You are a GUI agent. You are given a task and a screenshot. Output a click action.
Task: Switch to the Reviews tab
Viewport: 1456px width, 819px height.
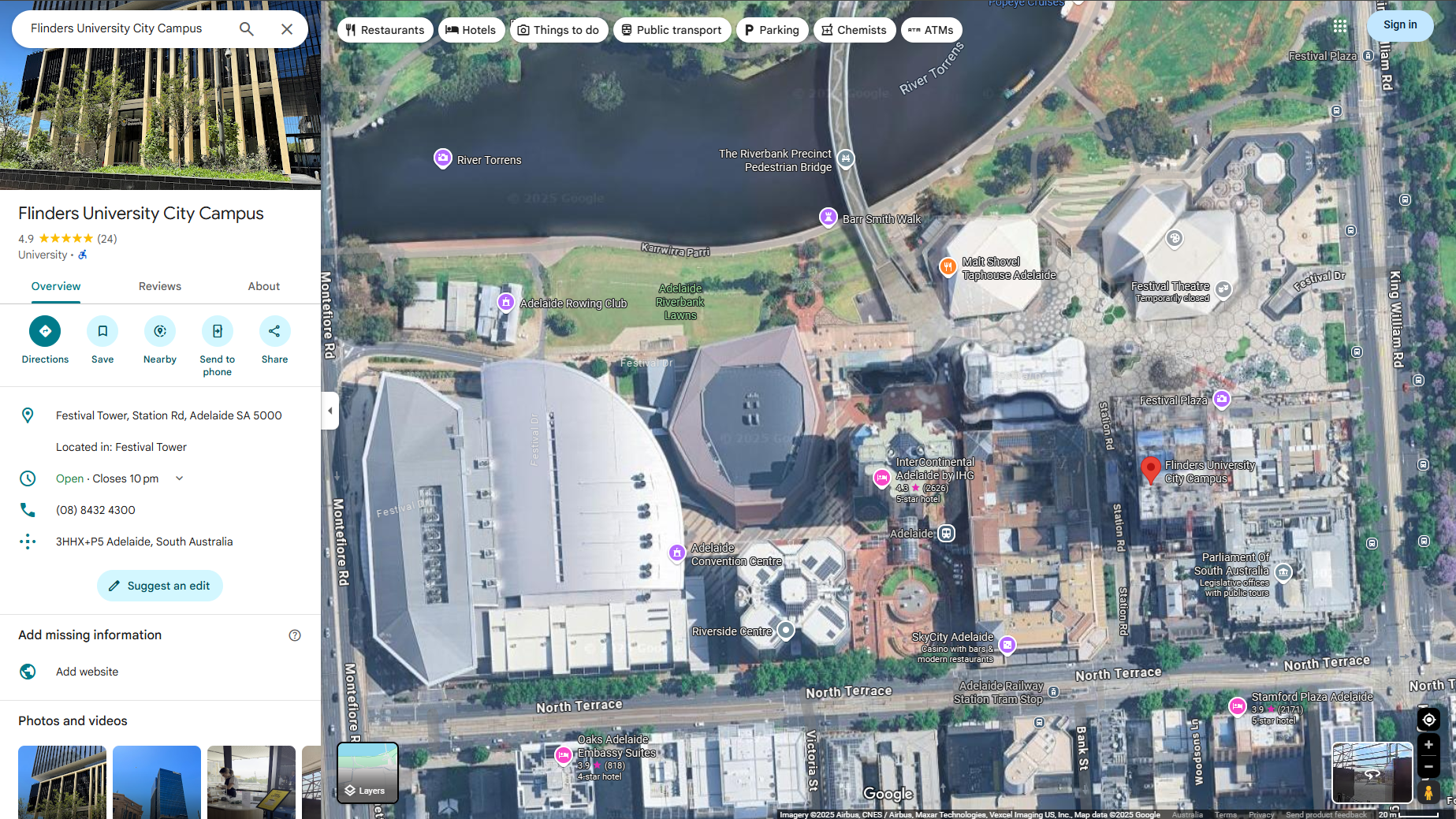click(x=160, y=286)
